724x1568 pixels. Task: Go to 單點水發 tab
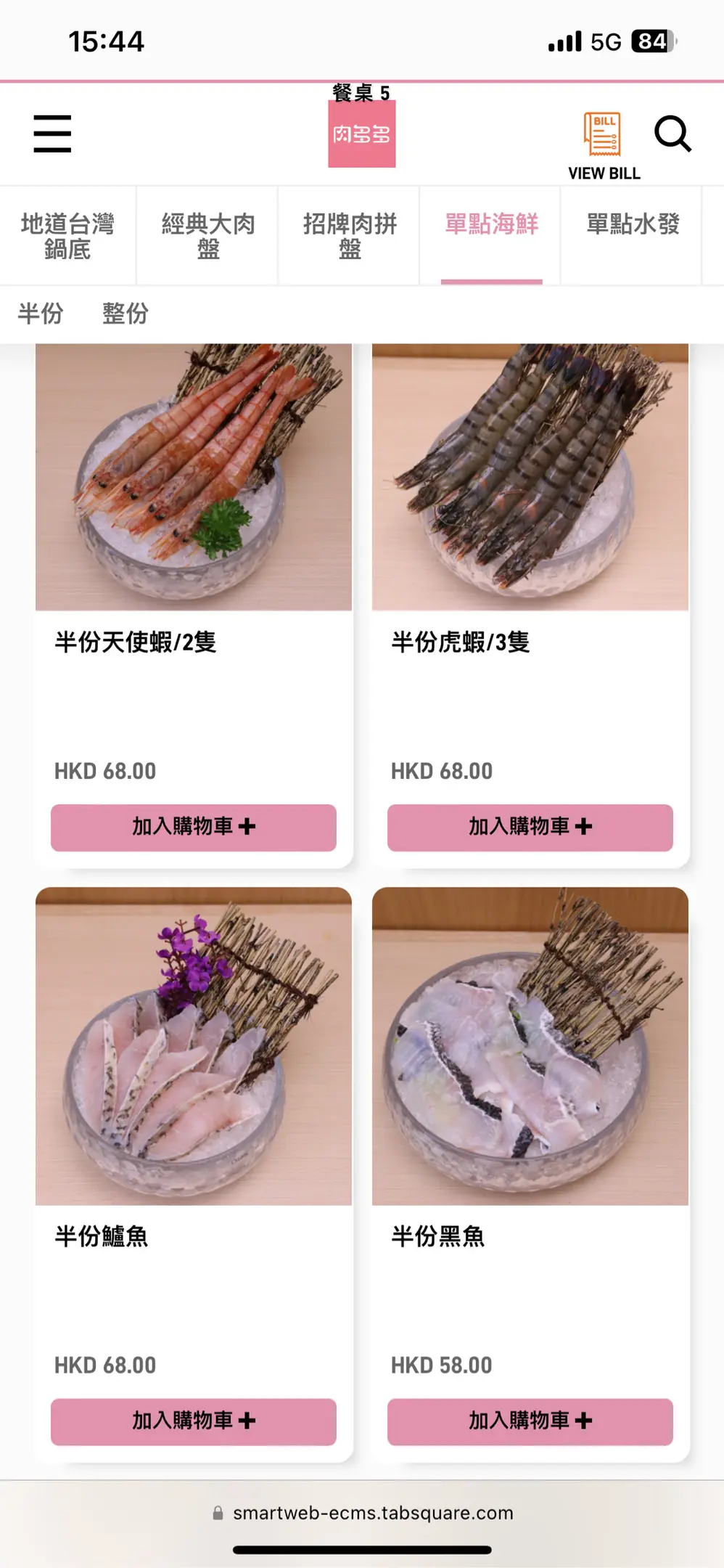633,225
